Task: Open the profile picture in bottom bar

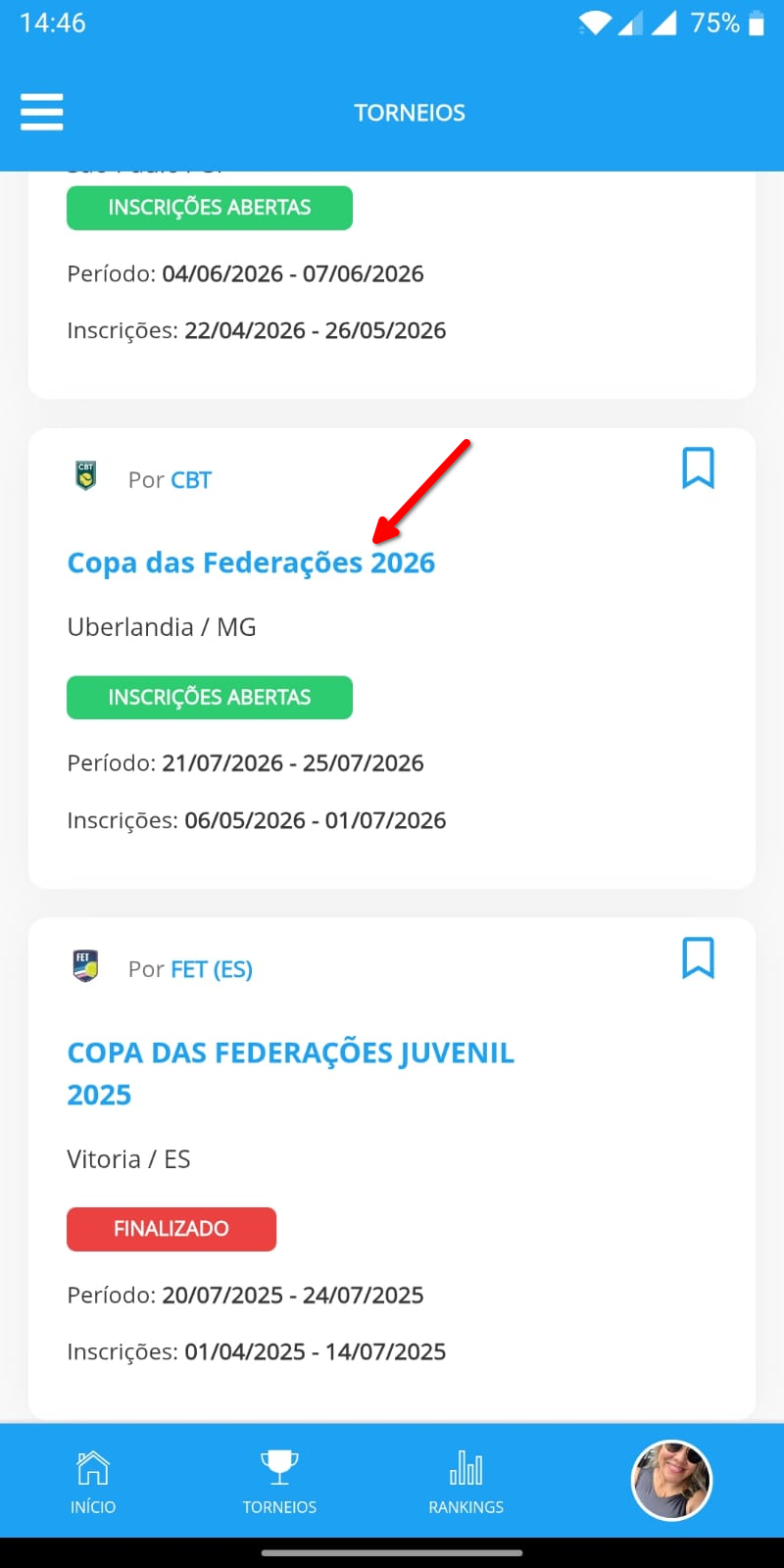Action: [x=671, y=1480]
